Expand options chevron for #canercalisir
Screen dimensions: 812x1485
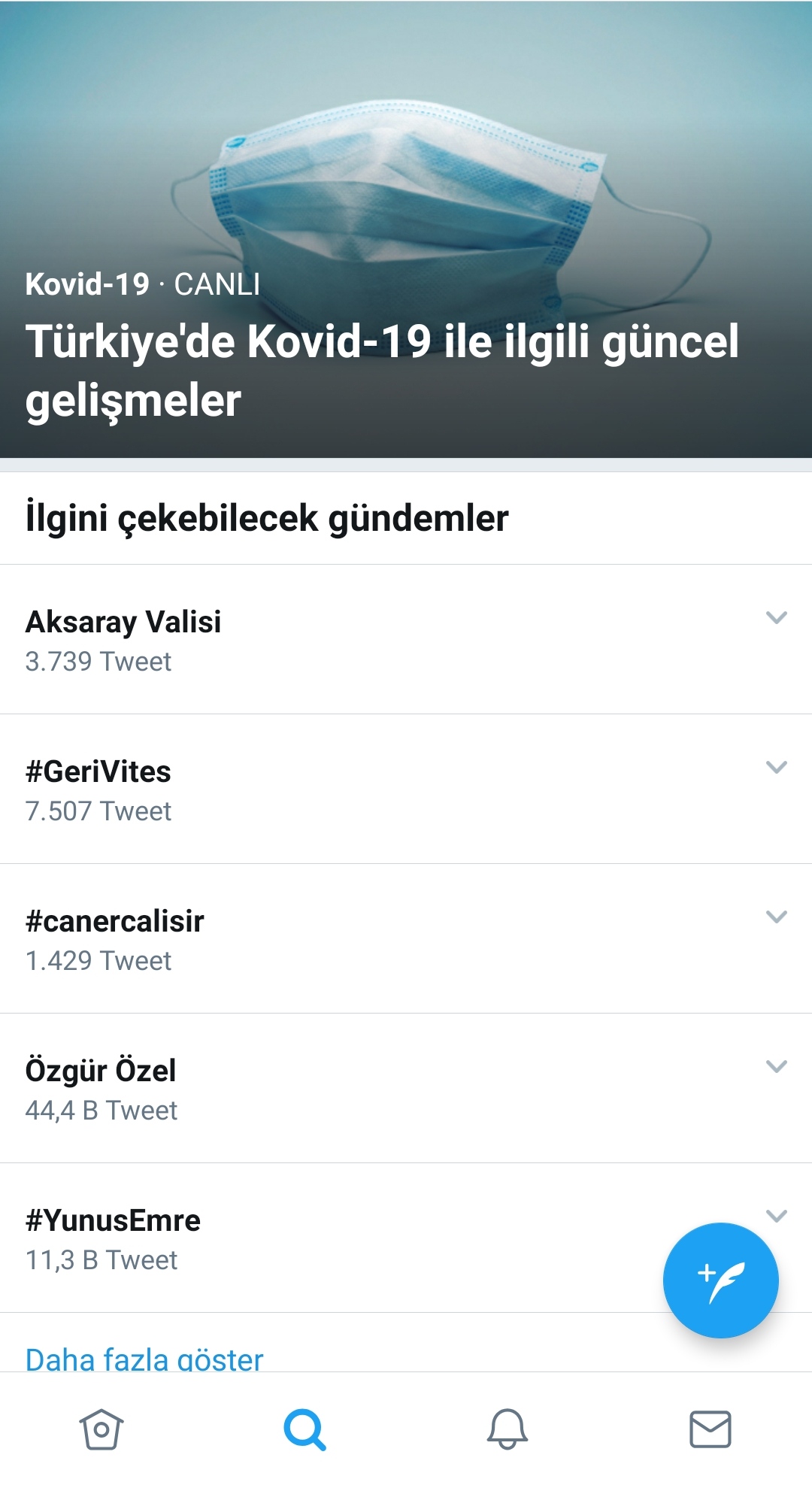(x=776, y=917)
